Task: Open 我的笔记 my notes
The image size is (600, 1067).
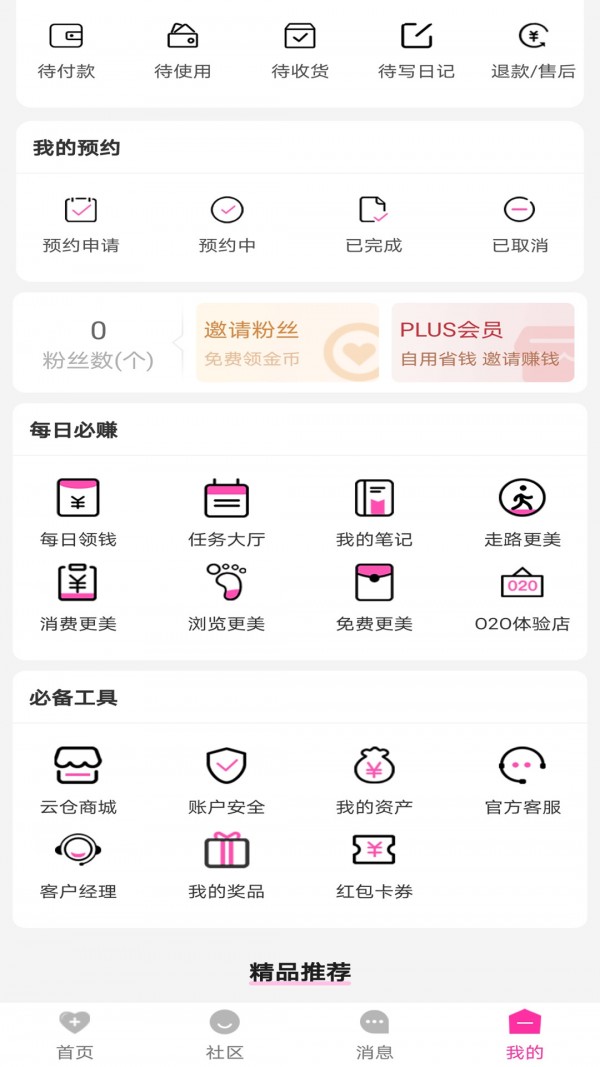Action: 374,512
